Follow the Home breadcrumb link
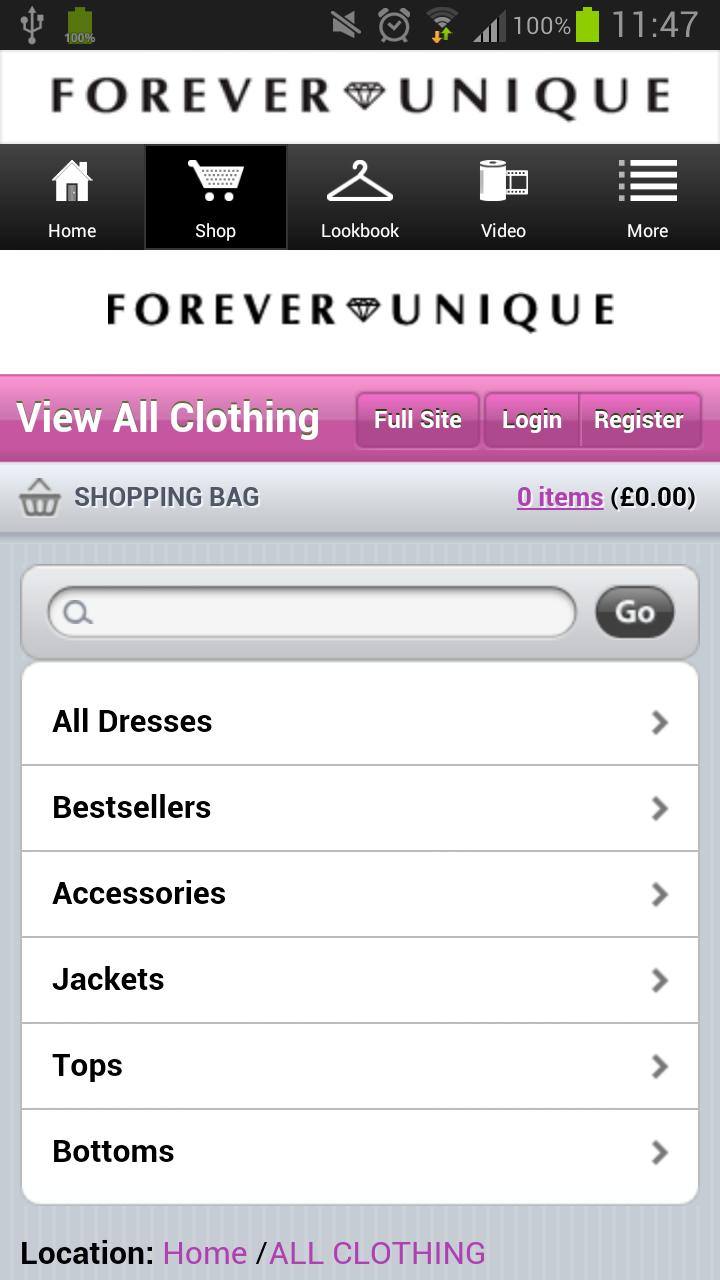The height and width of the screenshot is (1280, 720). [205, 1253]
